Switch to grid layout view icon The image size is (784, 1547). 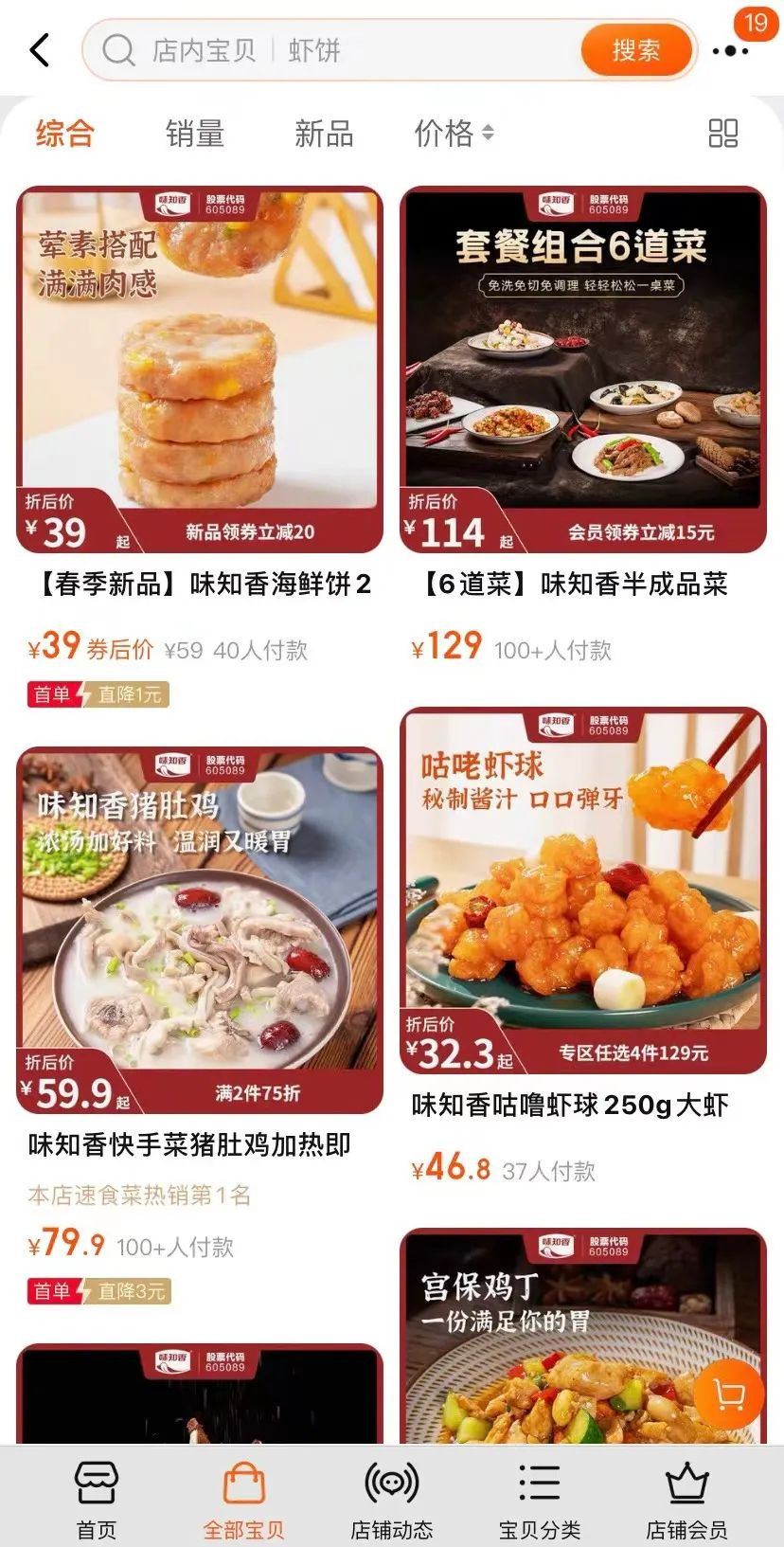[x=723, y=135]
